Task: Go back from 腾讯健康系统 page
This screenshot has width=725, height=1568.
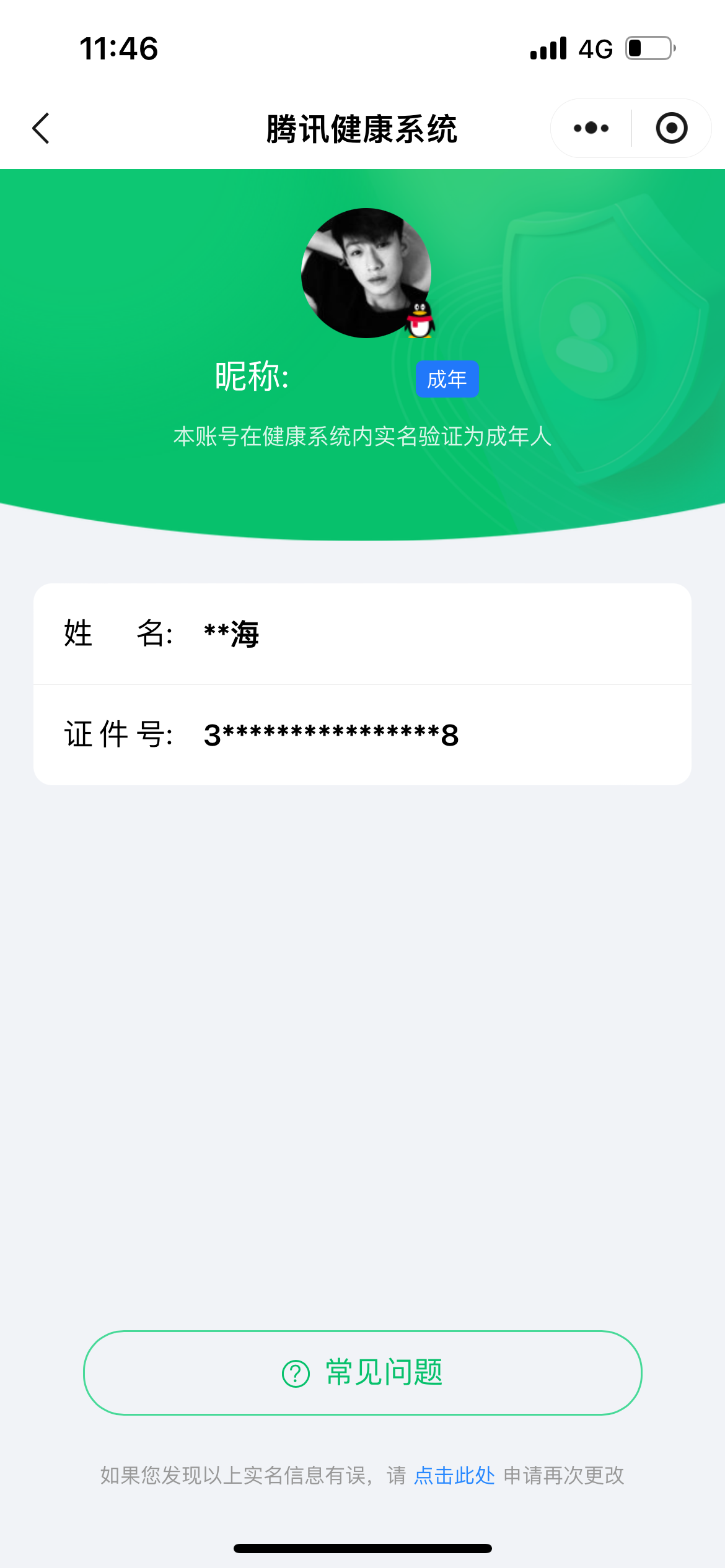Action: [41, 128]
